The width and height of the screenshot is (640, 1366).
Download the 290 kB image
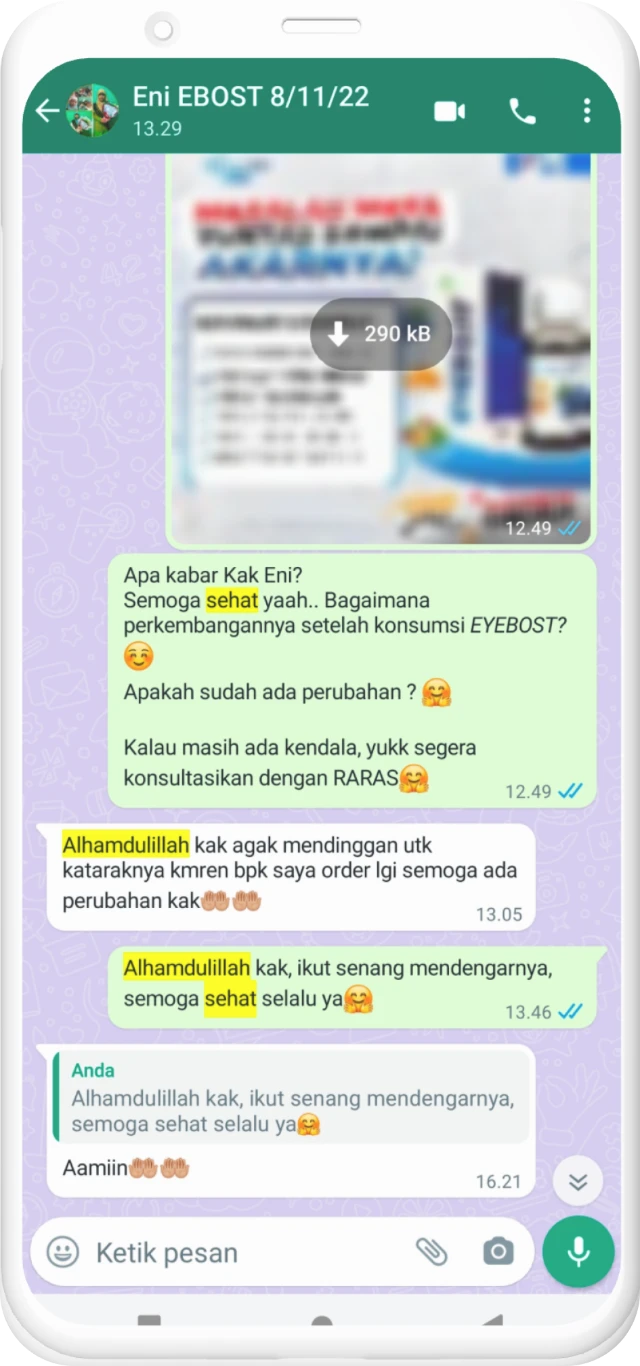tap(380, 334)
